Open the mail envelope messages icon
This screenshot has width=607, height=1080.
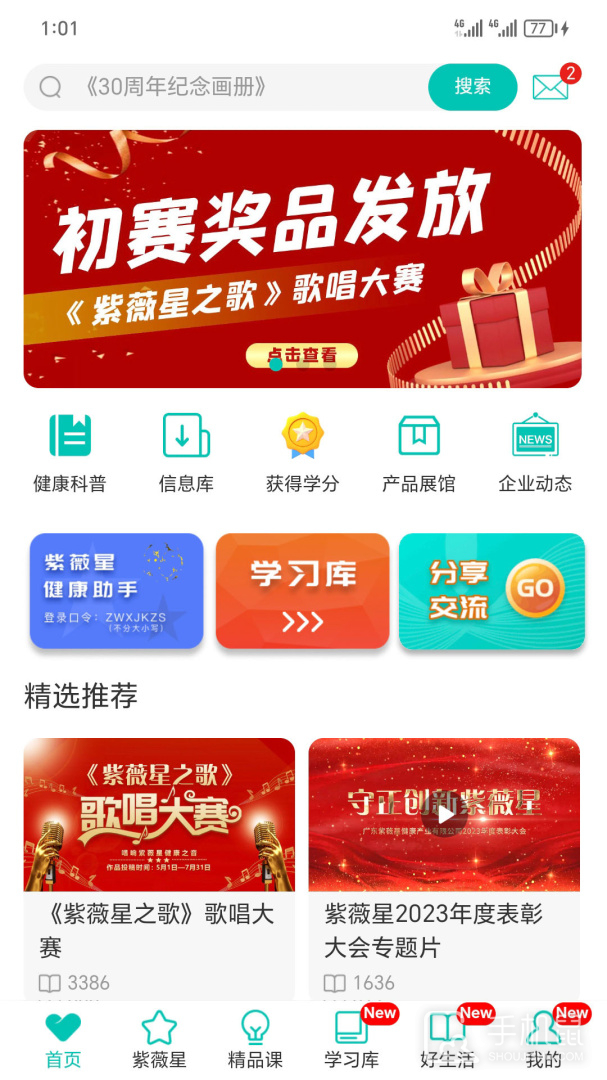click(551, 87)
